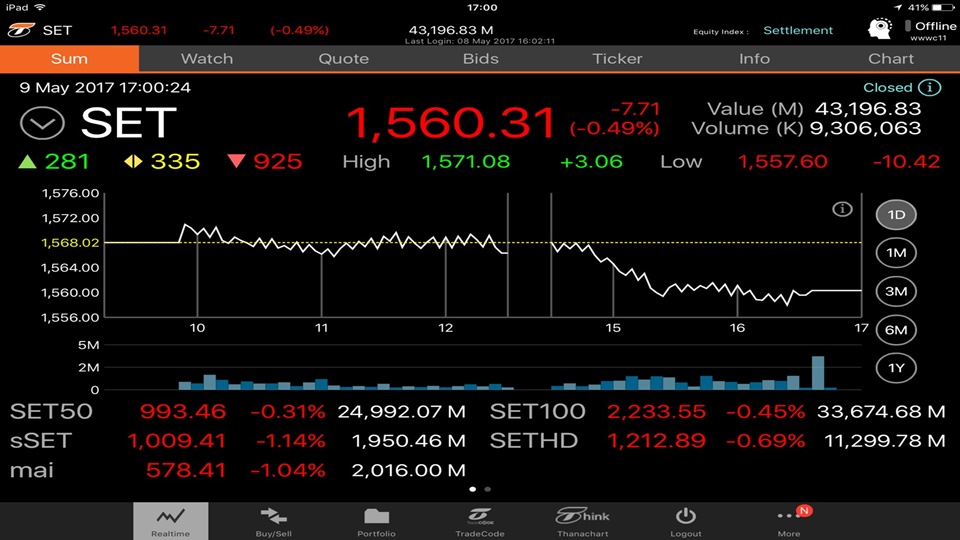The width and height of the screenshot is (960, 540).
Task: Open Buy/Sell in the bottom bar
Action: [x=273, y=521]
